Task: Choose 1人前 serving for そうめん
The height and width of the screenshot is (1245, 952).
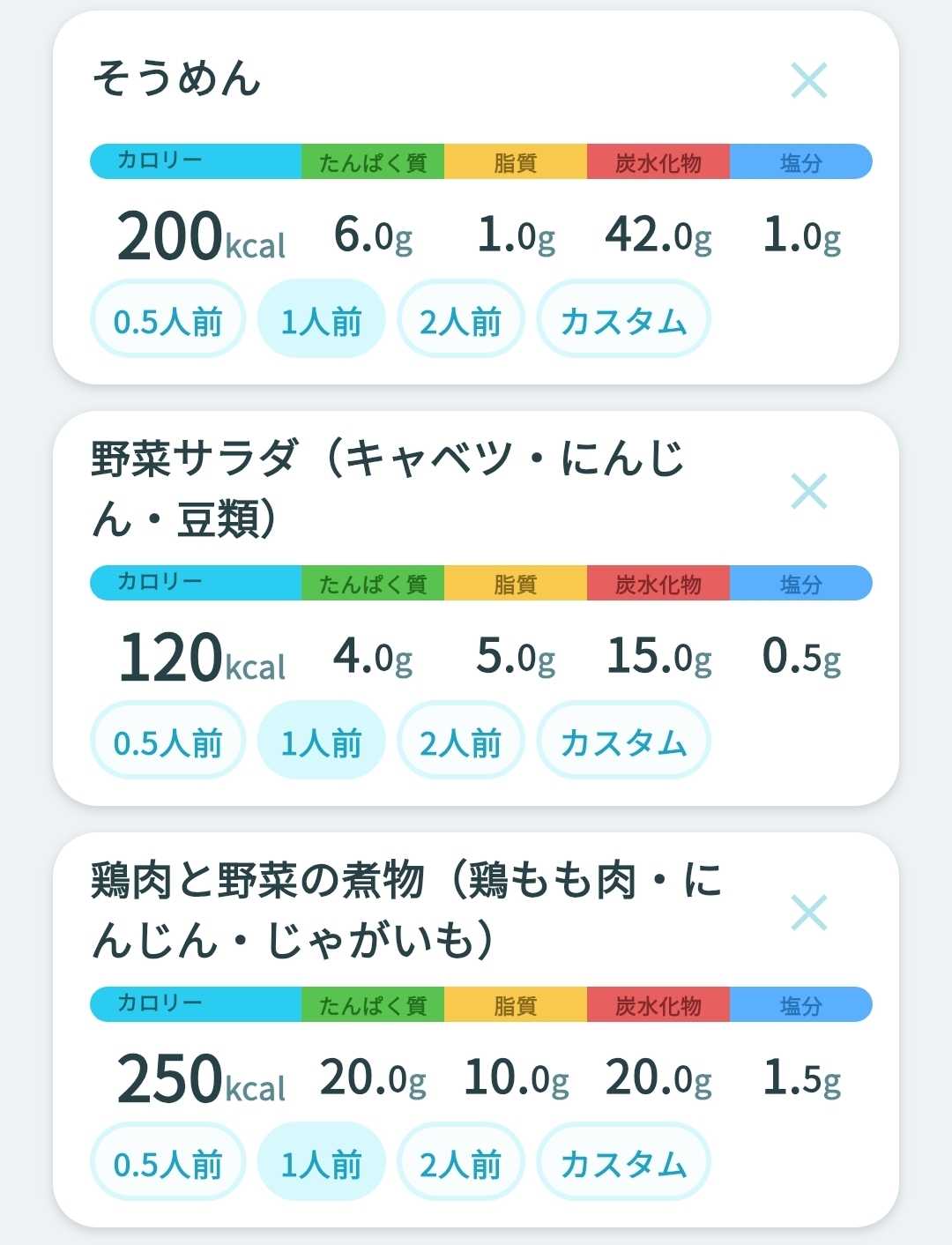Action: pyautogui.click(x=321, y=319)
